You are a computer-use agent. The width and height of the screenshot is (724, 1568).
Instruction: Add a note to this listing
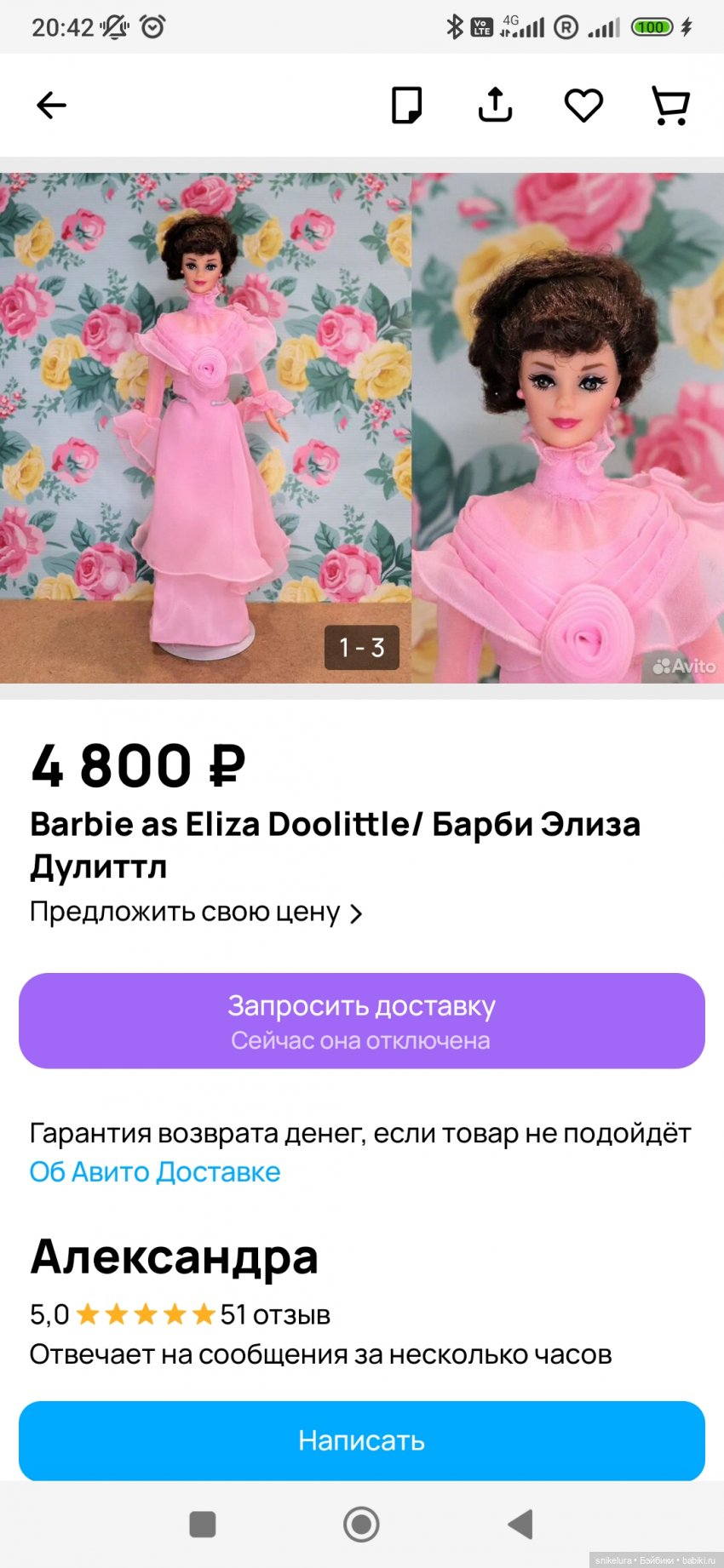406,106
